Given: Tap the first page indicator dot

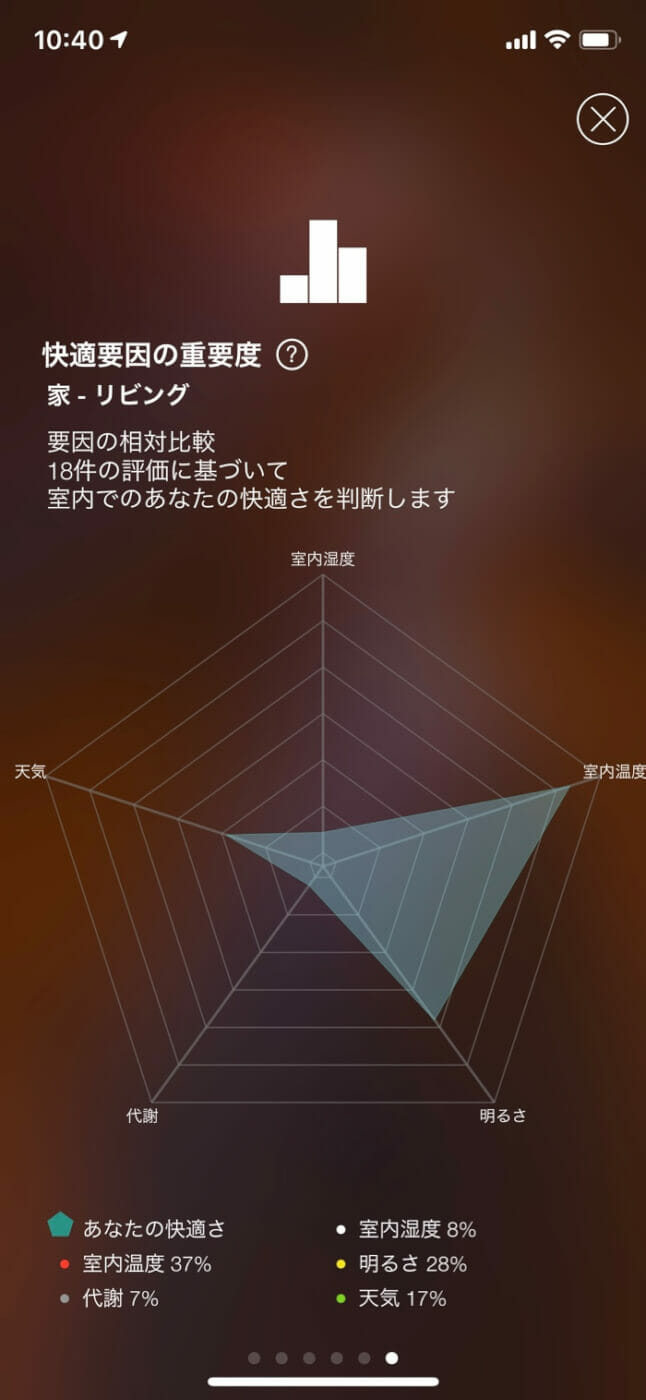Looking at the screenshot, I should tap(254, 1357).
